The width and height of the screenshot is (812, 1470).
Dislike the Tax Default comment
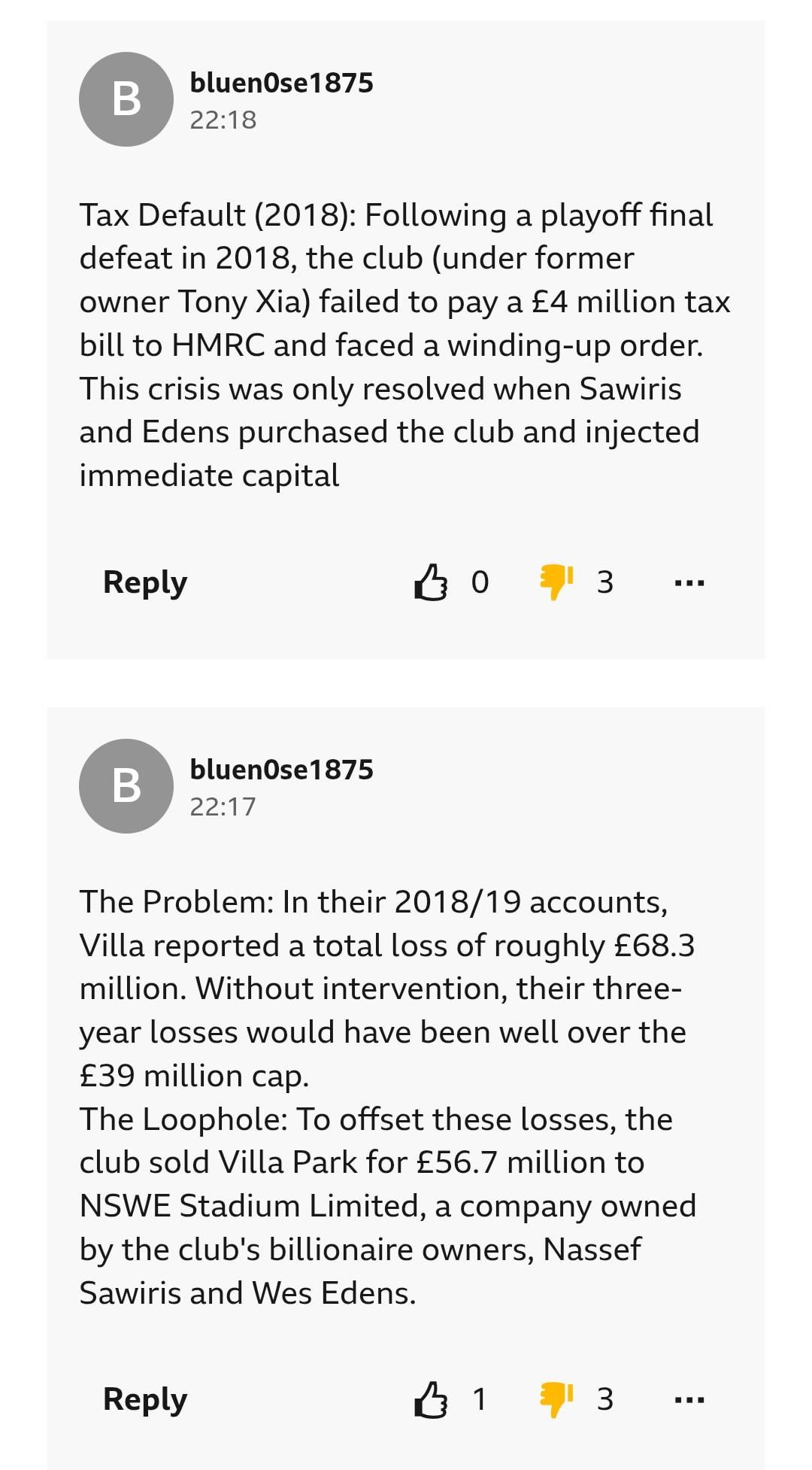tap(556, 582)
